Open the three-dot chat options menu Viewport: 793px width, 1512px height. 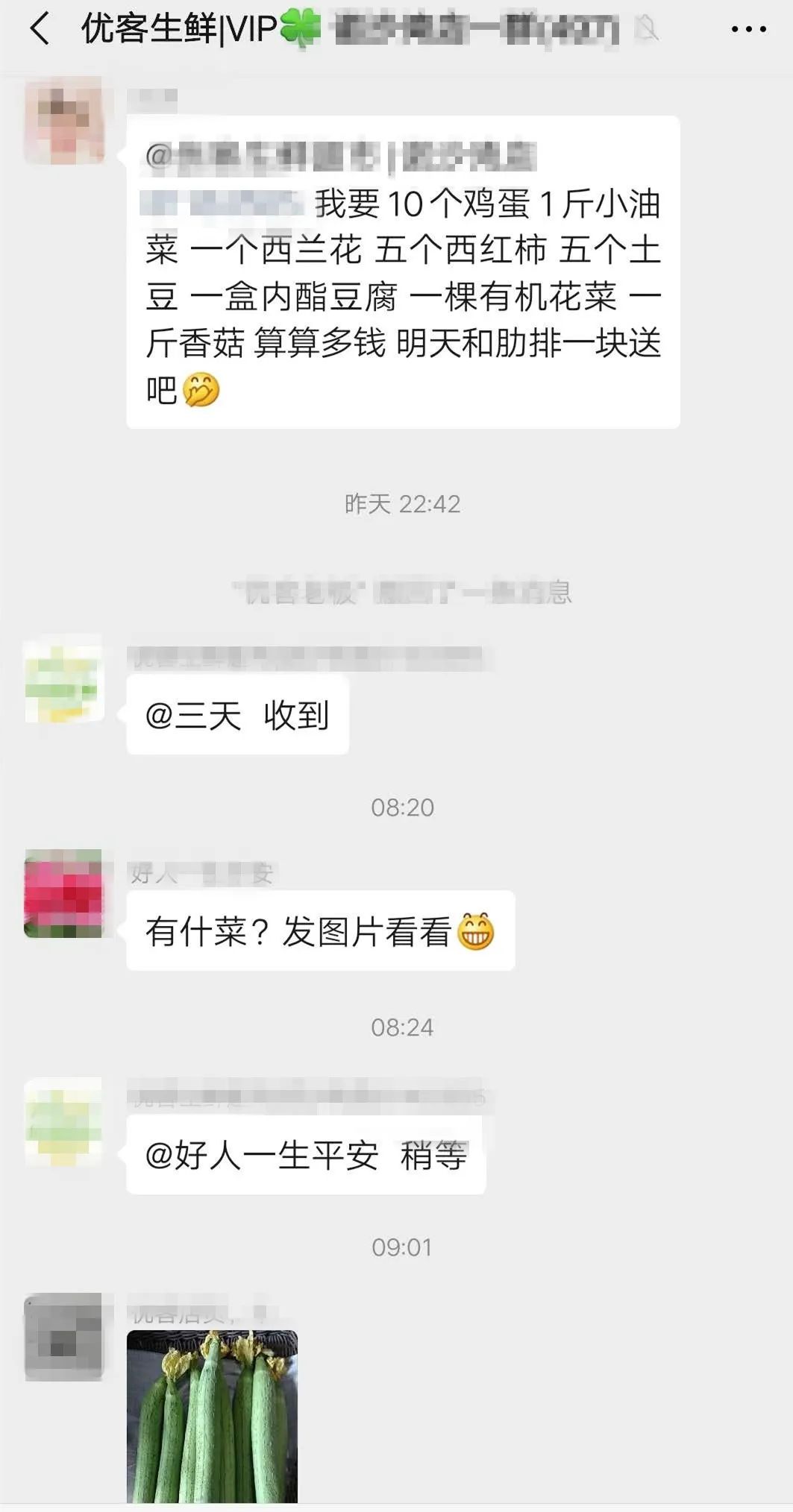coord(748,29)
